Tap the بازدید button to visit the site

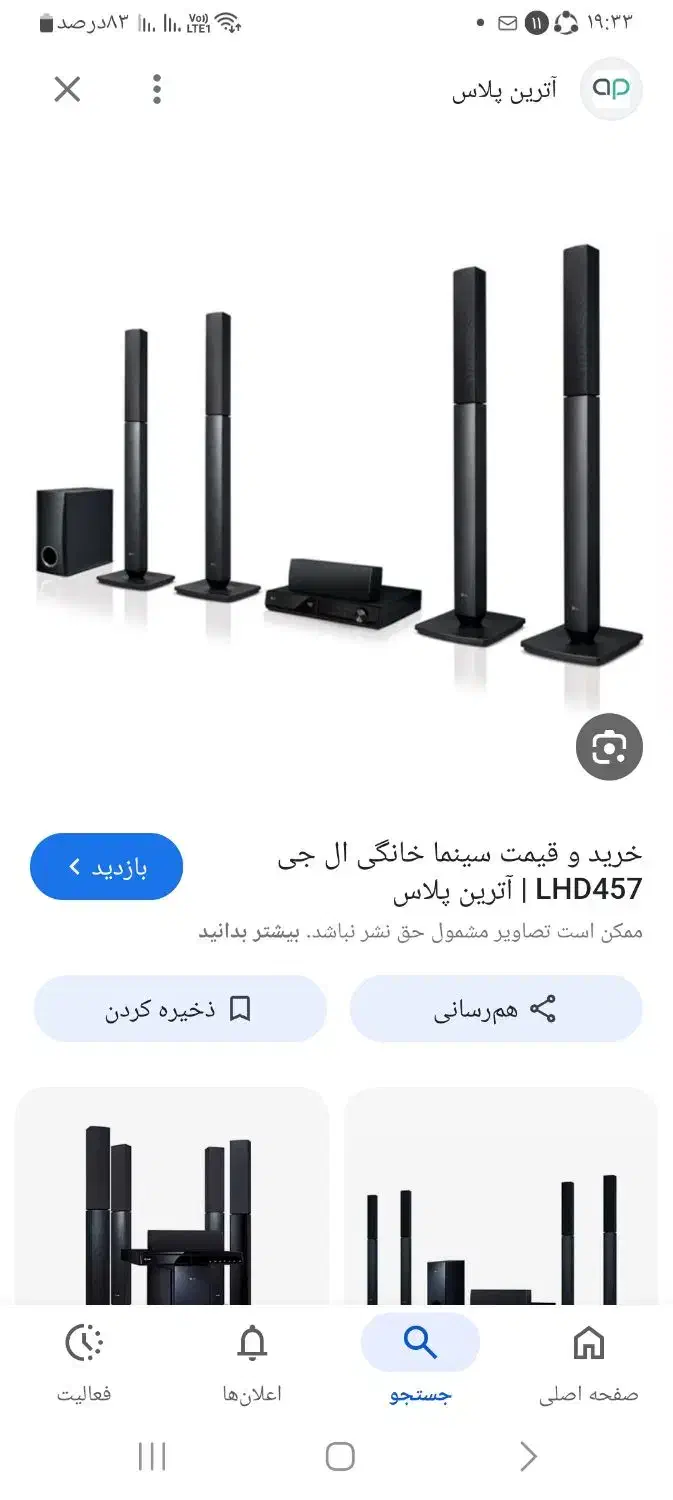(x=107, y=867)
